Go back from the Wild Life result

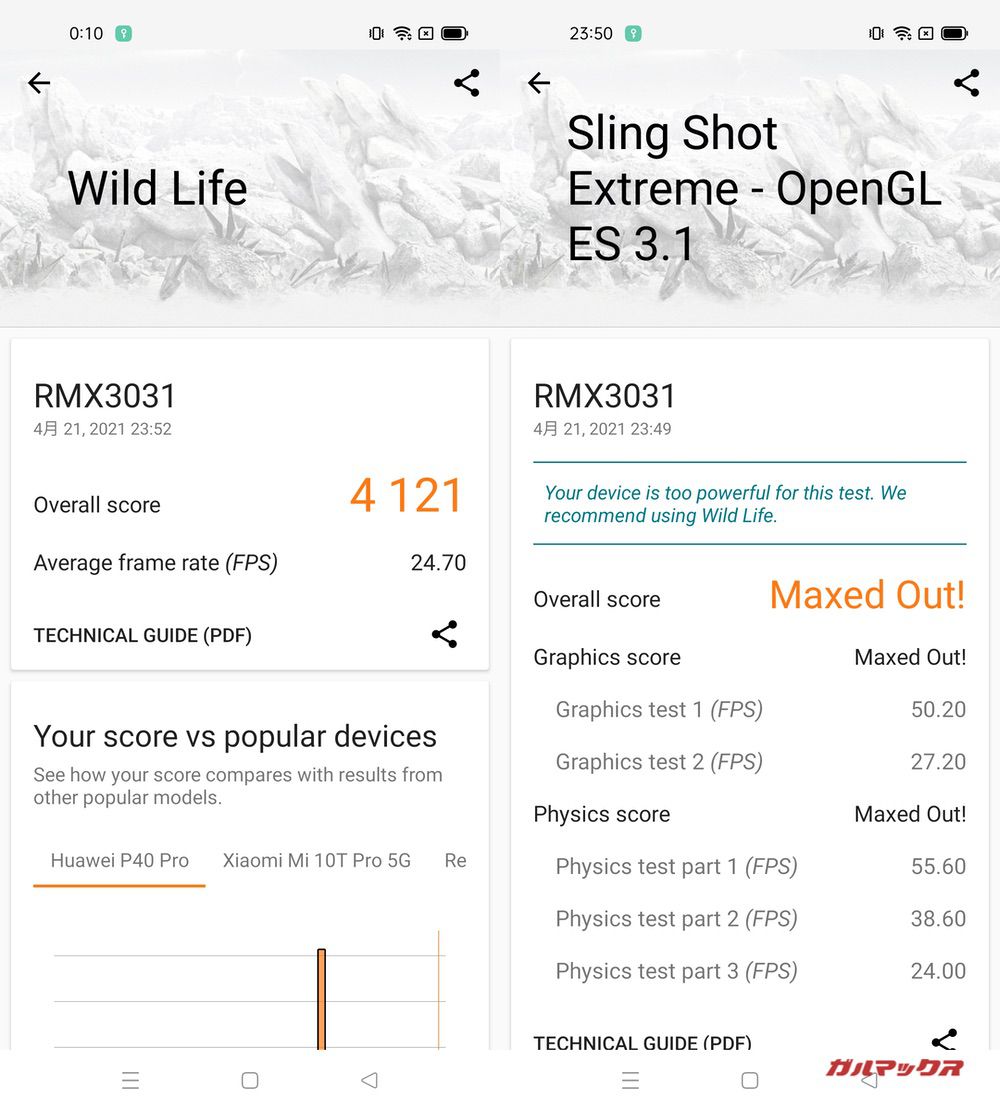pyautogui.click(x=39, y=84)
